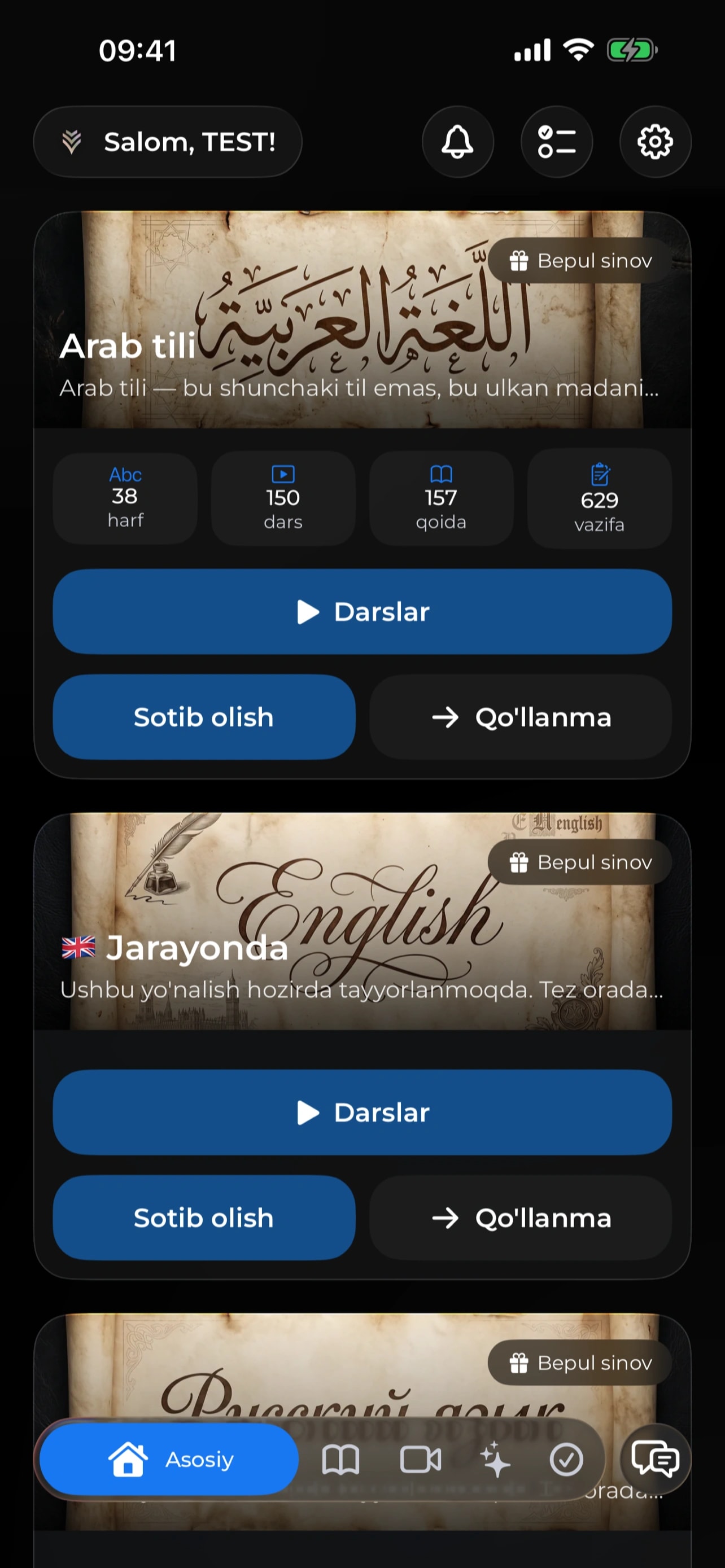
Task: Switch to the checkmark circle tab
Action: [566, 1460]
